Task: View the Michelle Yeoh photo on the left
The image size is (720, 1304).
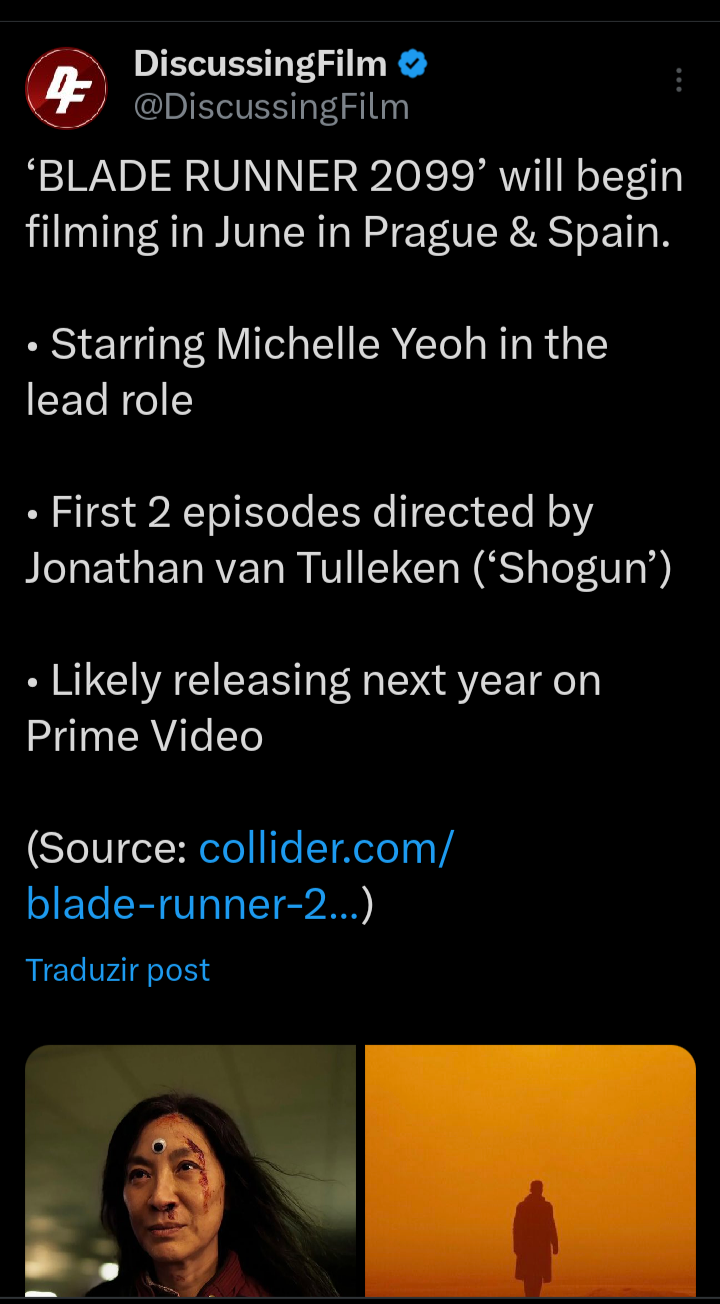Action: [190, 1170]
